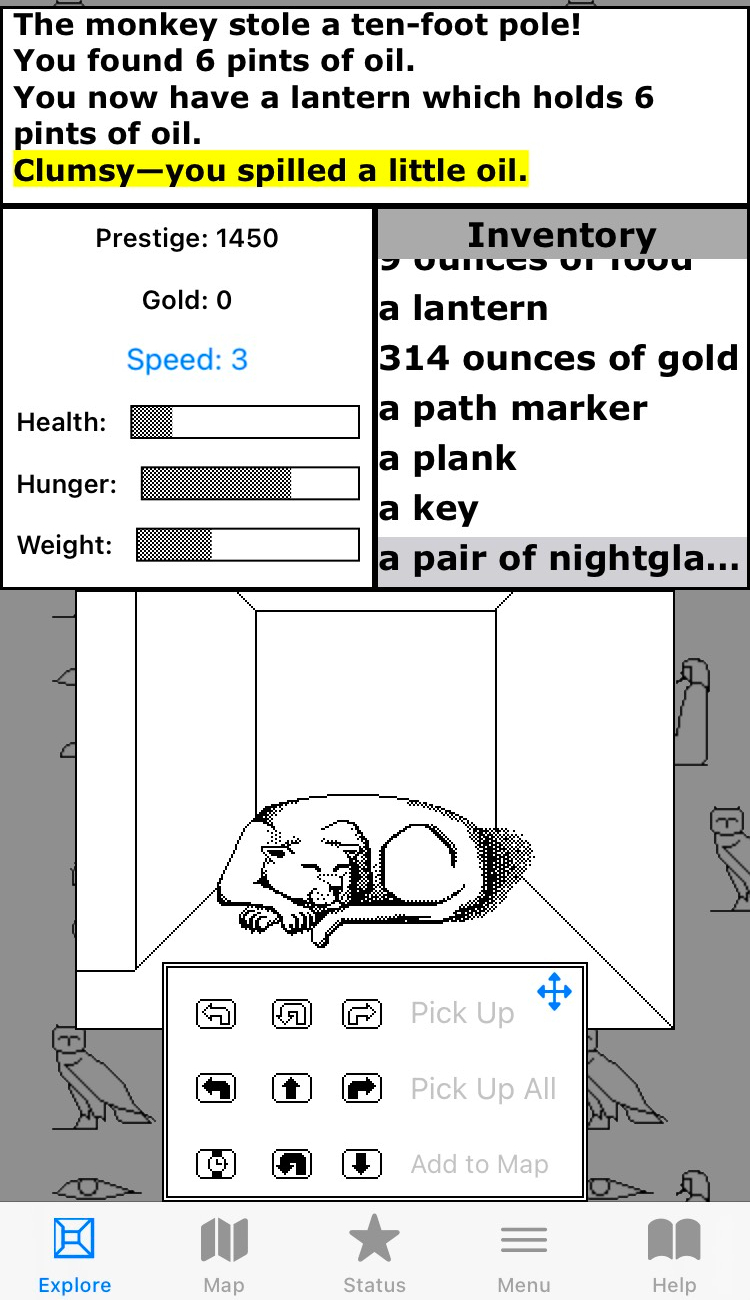Open the Status tab
Image resolution: width=750 pixels, height=1300 pixels.
374,1254
